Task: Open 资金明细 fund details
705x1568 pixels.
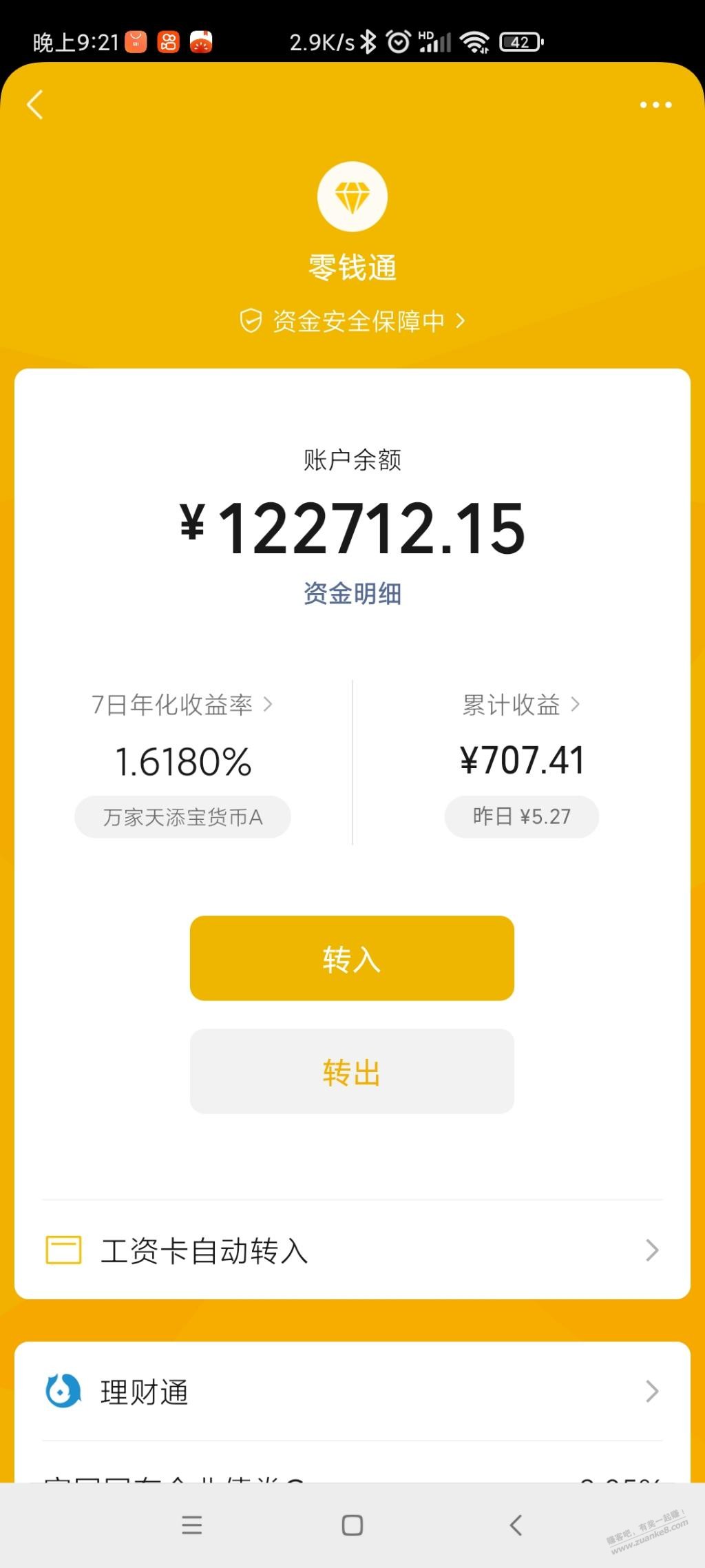Action: tap(352, 594)
